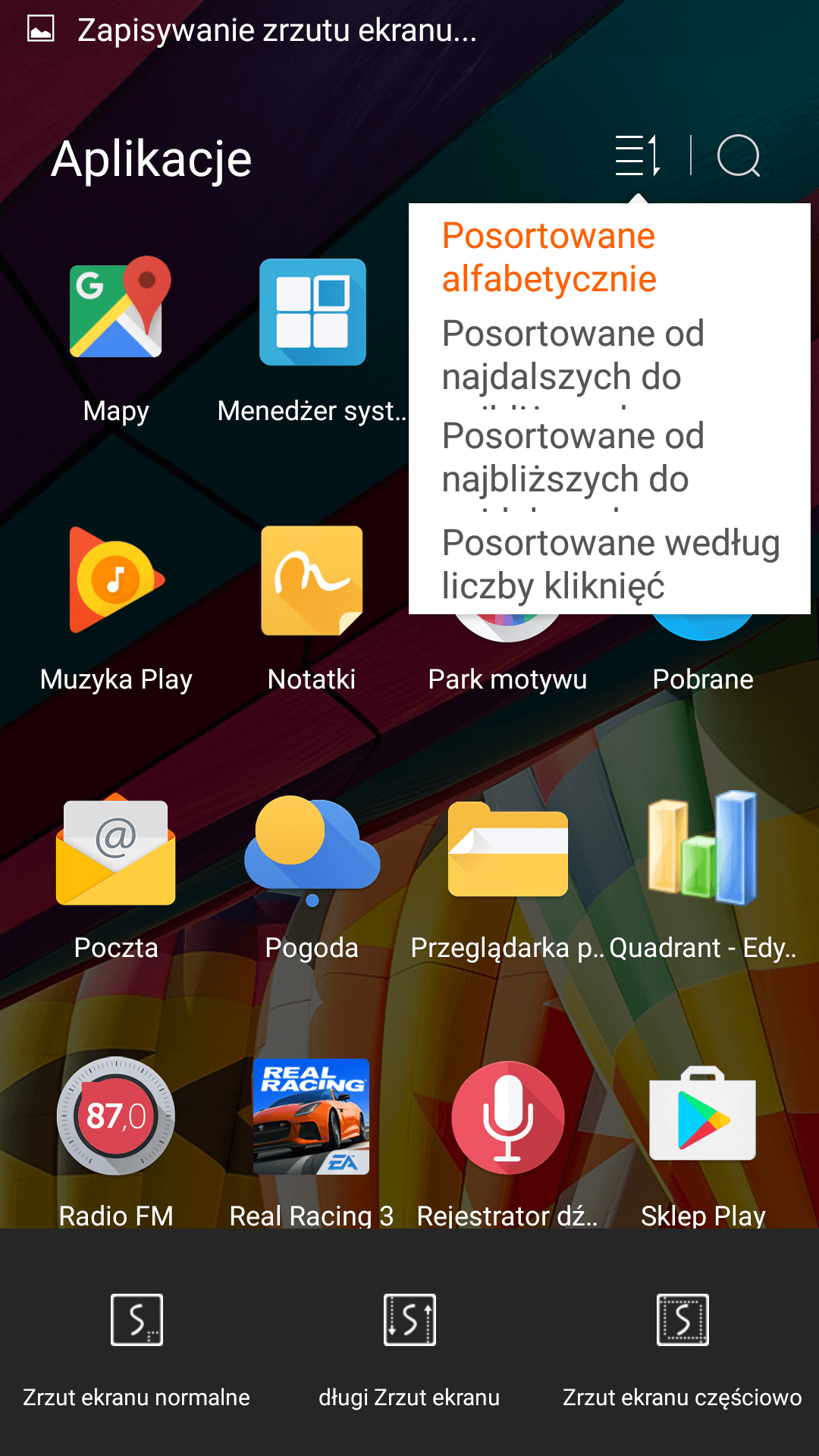Open the Mapy app

point(116,338)
